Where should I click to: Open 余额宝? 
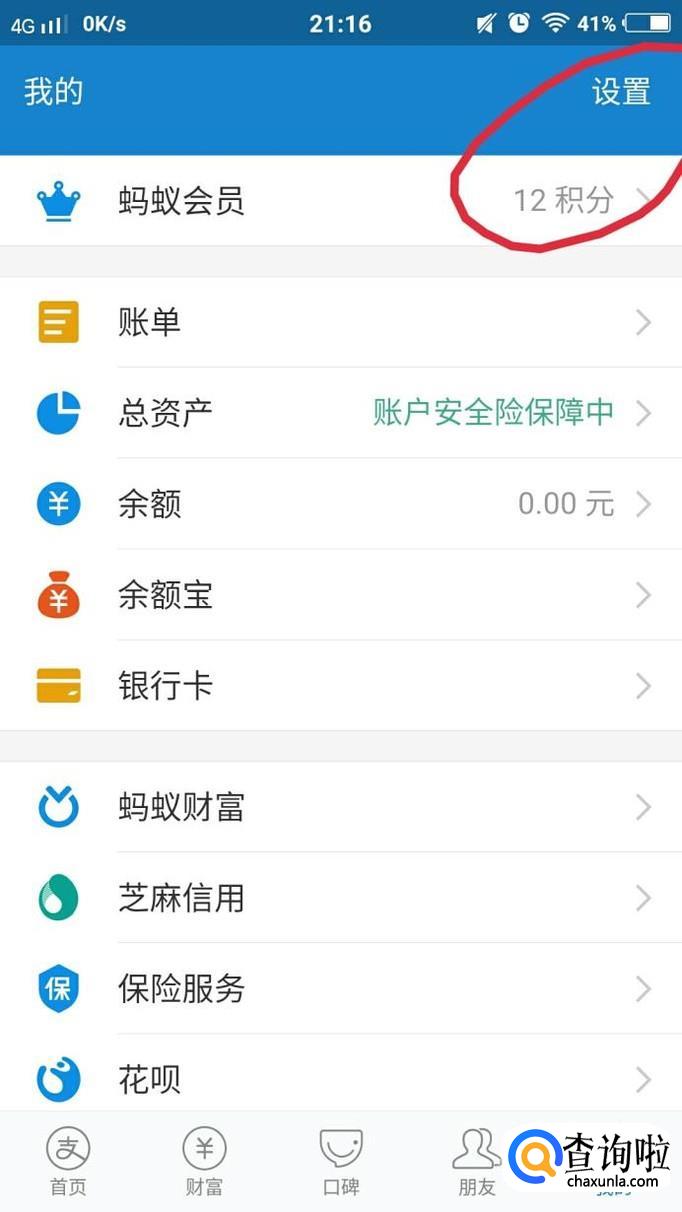tap(340, 595)
